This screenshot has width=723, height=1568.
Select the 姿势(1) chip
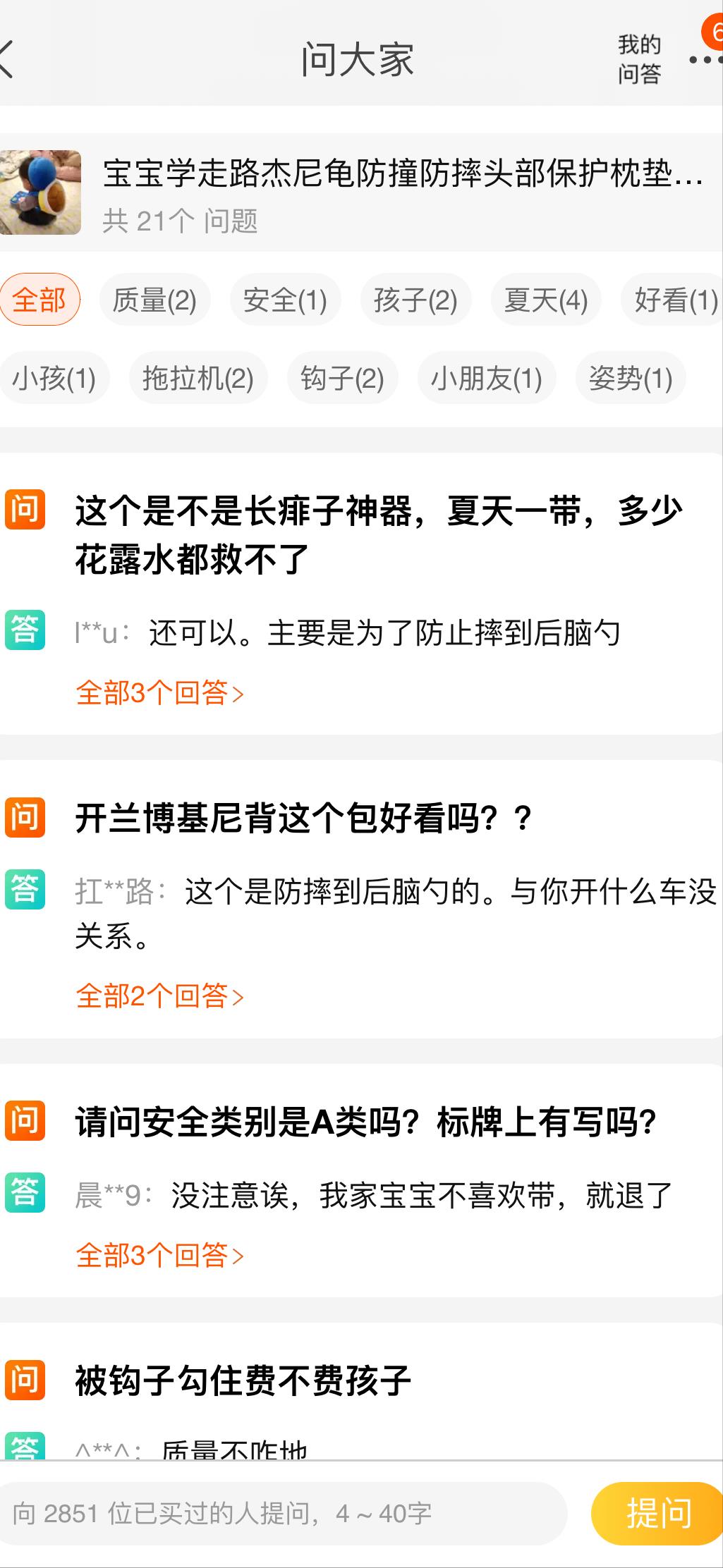(630, 378)
